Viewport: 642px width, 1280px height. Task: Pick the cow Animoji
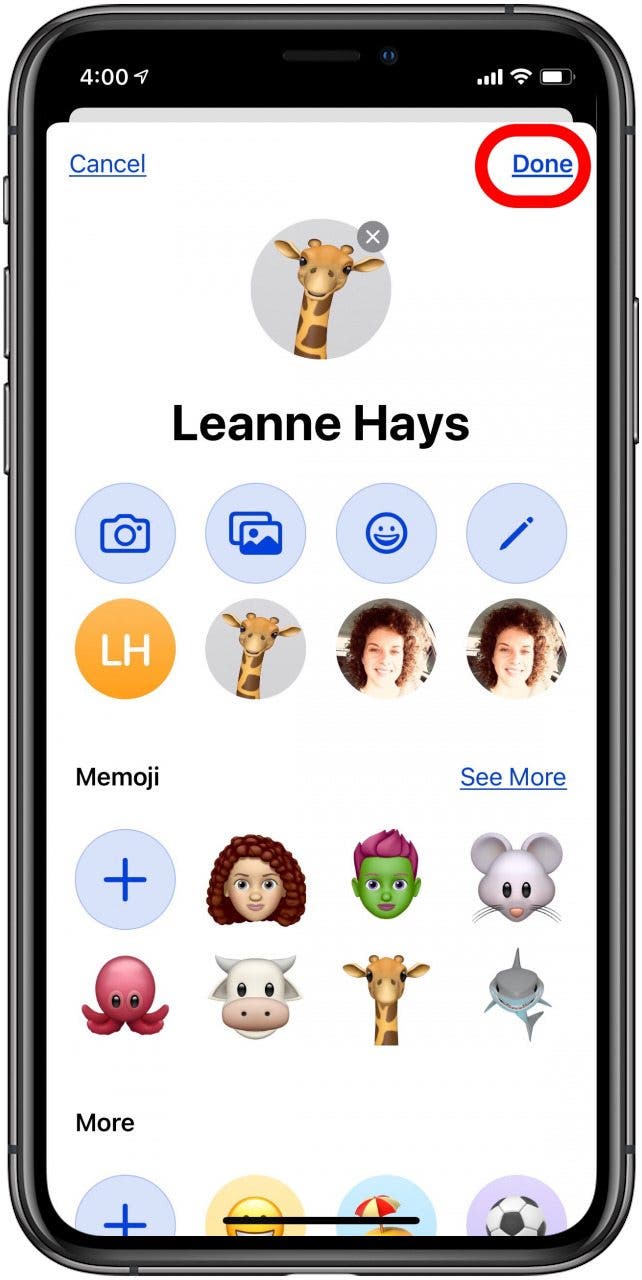click(x=256, y=995)
